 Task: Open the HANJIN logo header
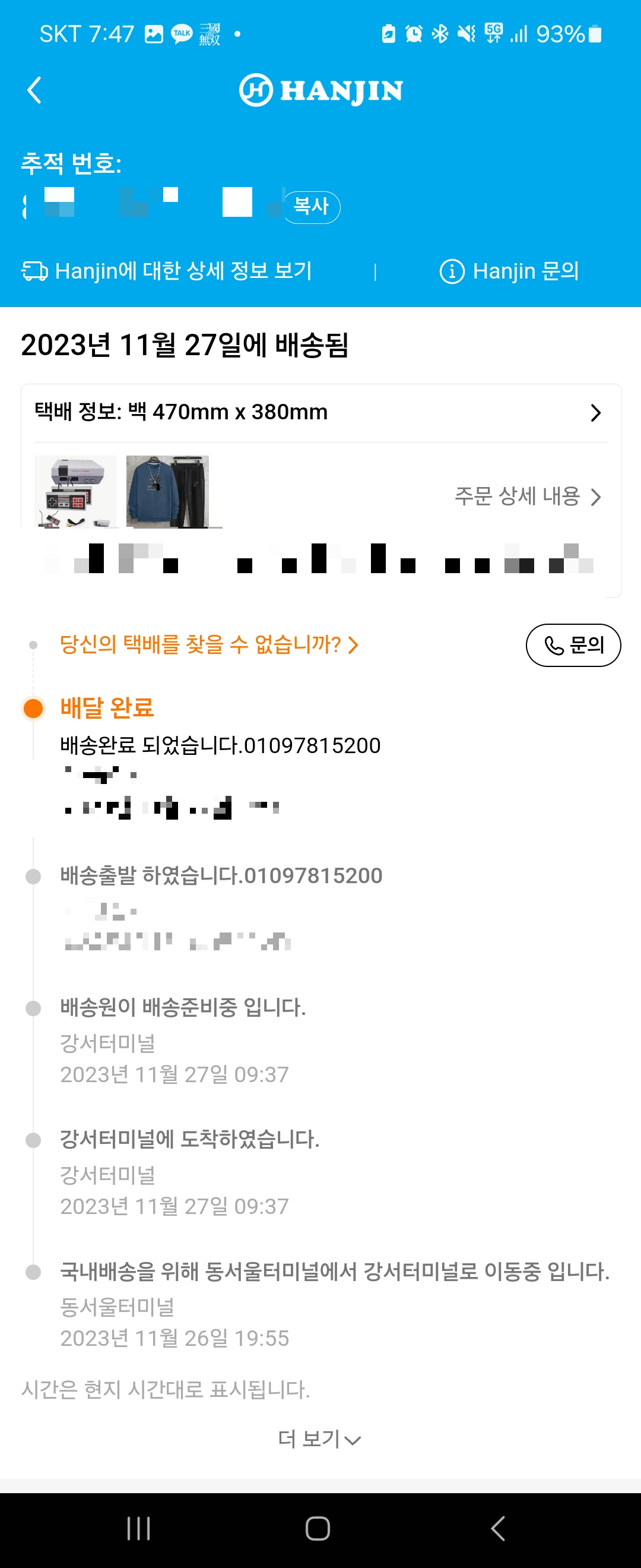pos(320,90)
